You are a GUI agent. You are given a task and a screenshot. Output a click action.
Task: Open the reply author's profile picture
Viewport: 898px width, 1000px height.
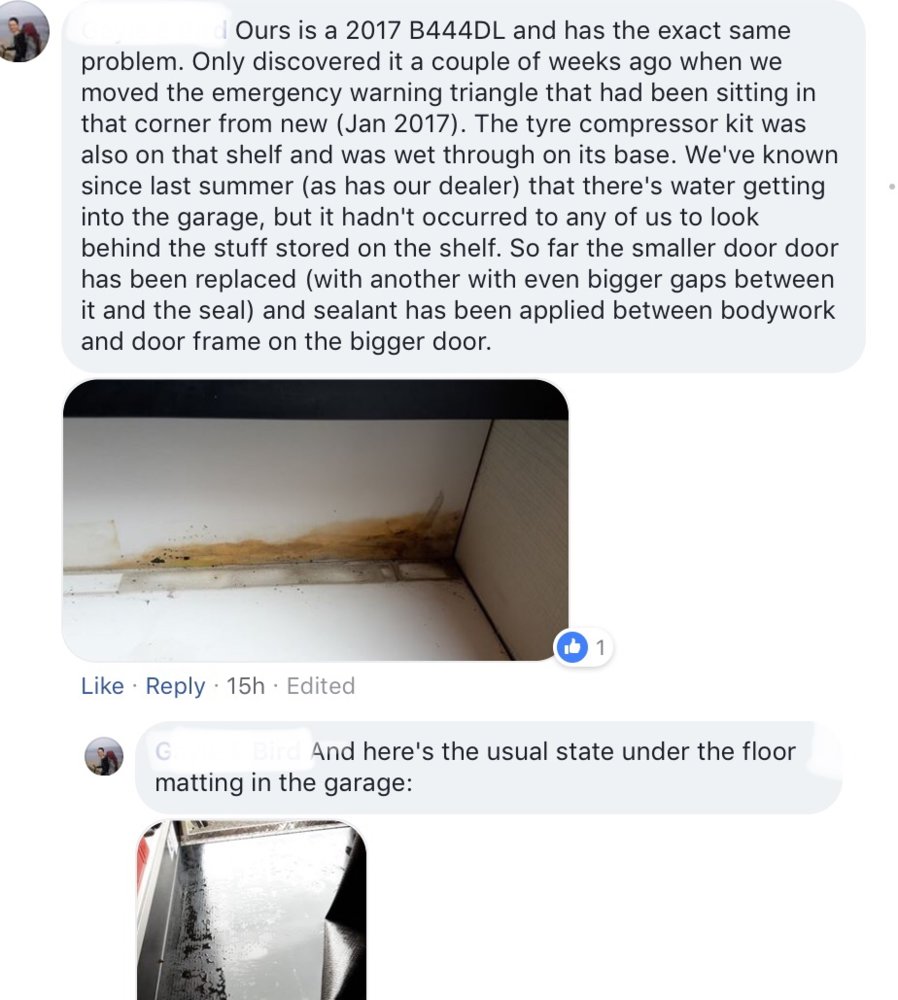(x=105, y=757)
